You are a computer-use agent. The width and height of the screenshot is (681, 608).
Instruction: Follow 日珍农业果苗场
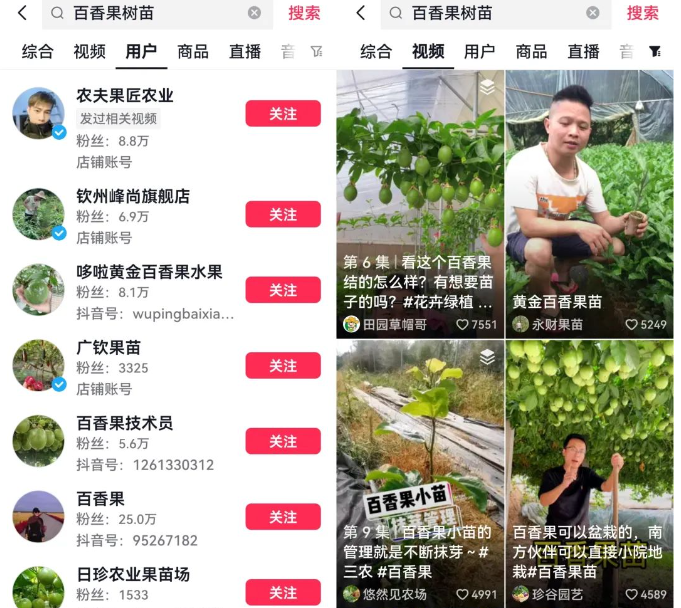point(283,592)
